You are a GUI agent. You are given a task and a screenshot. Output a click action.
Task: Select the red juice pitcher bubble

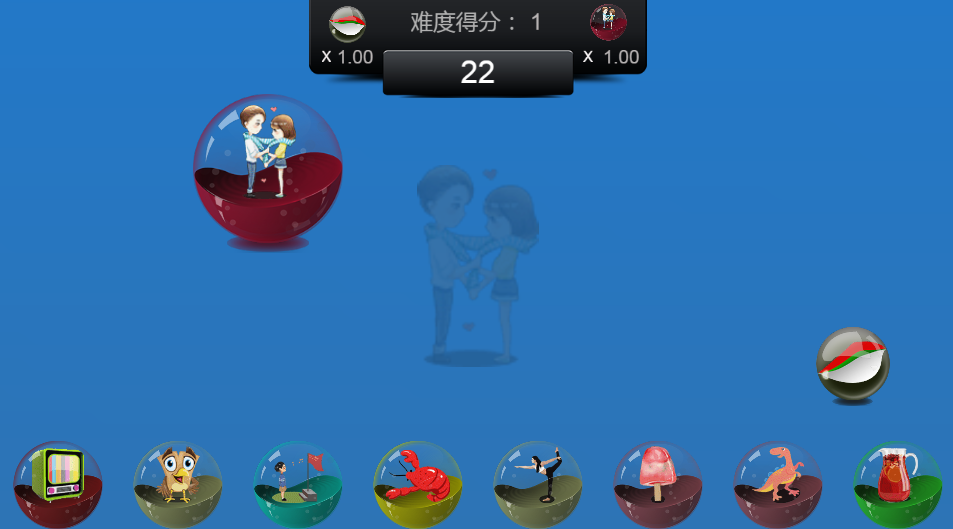point(897,484)
